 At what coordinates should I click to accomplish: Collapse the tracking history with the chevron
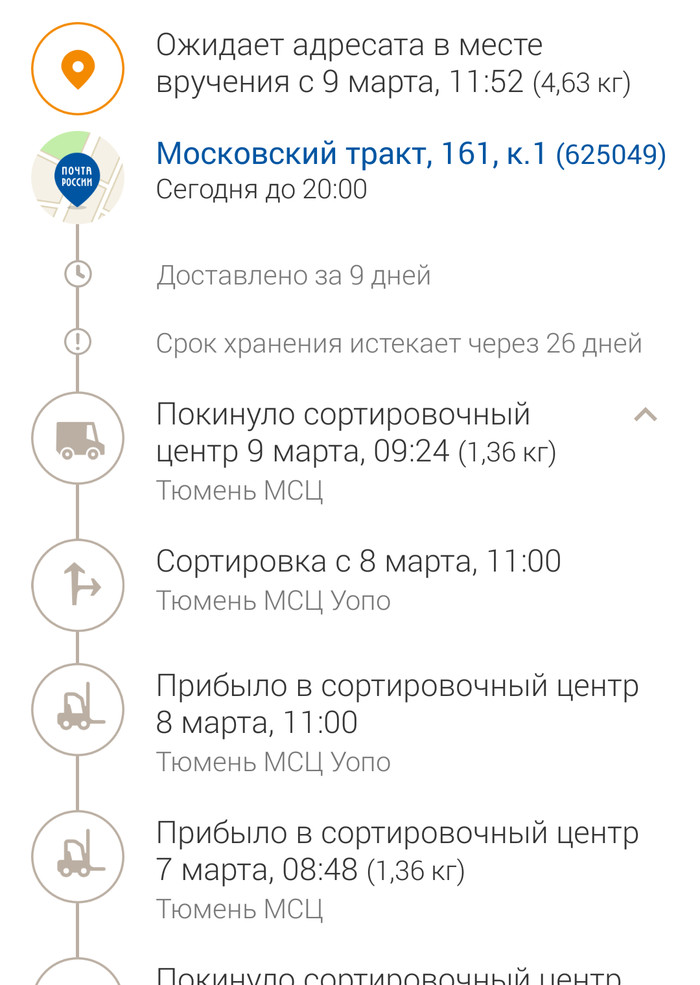646,414
